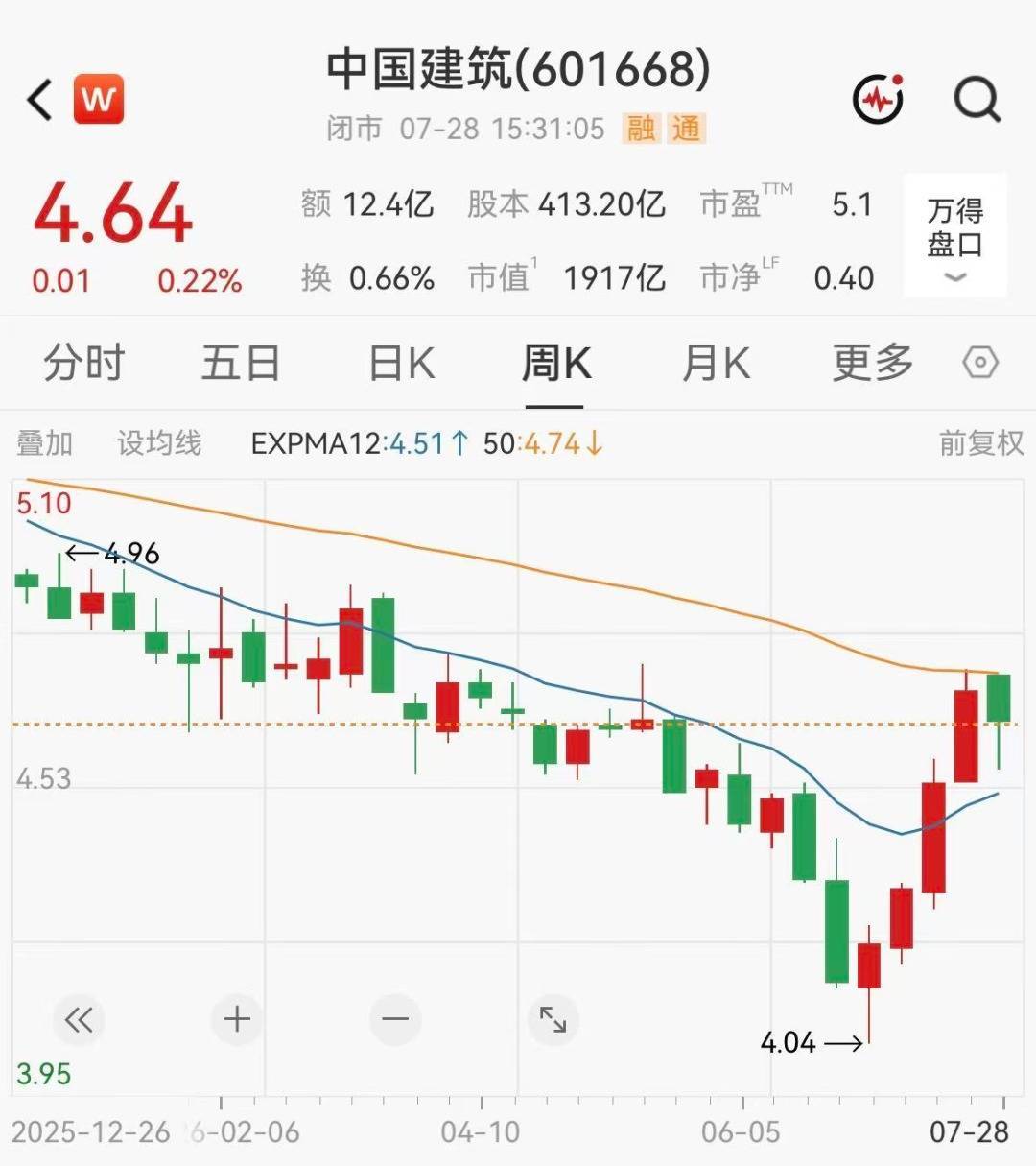Select the 周K chart tab
Image resolution: width=1036 pixels, height=1166 pixels.
556,364
